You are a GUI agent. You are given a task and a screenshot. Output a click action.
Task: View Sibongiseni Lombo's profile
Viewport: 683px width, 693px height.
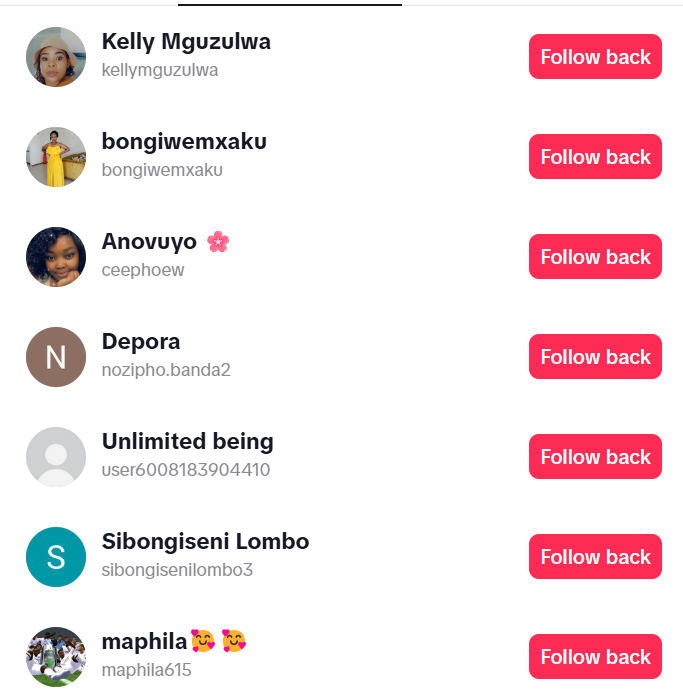pos(205,542)
